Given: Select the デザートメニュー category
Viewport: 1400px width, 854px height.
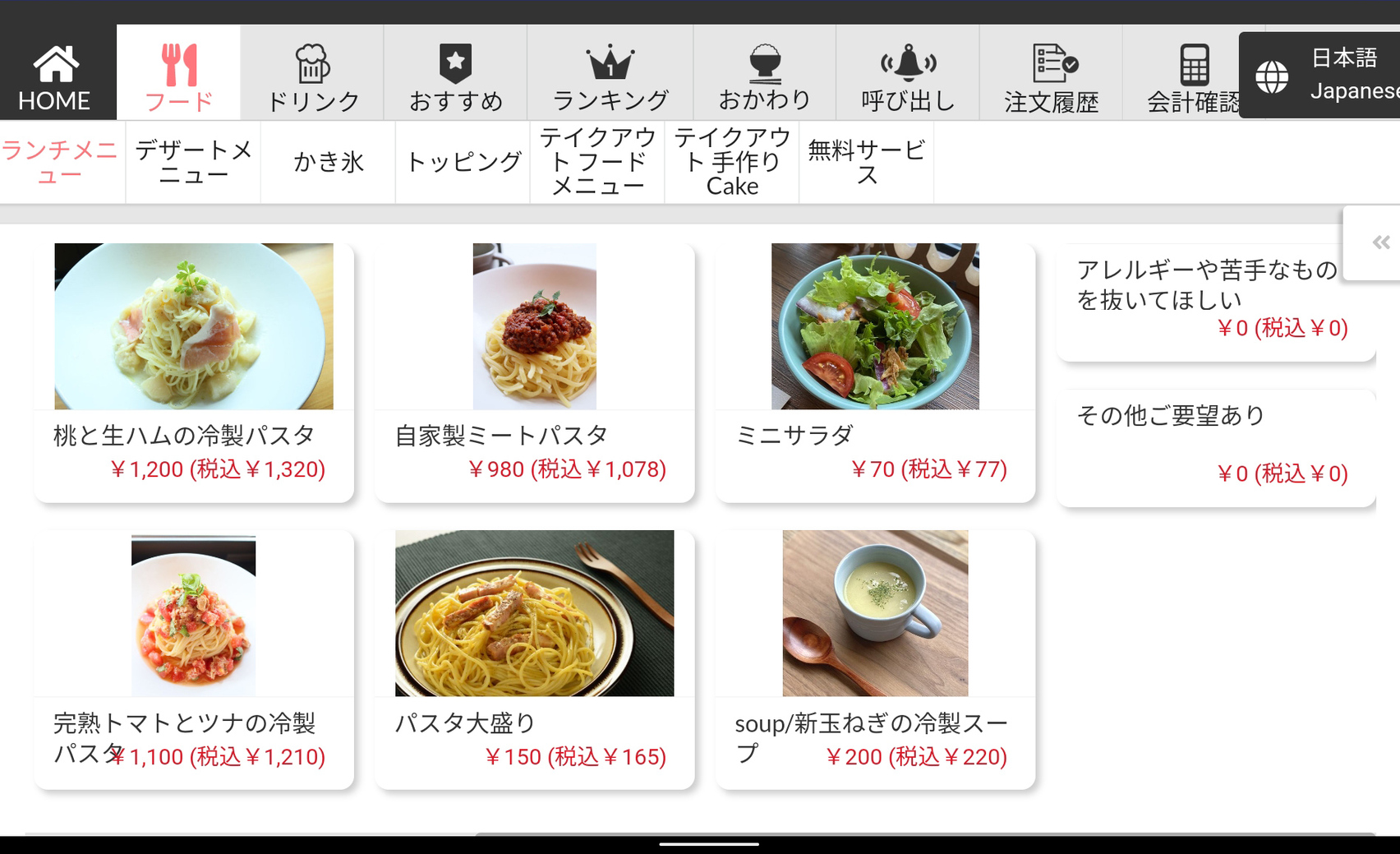Looking at the screenshot, I should [x=193, y=162].
